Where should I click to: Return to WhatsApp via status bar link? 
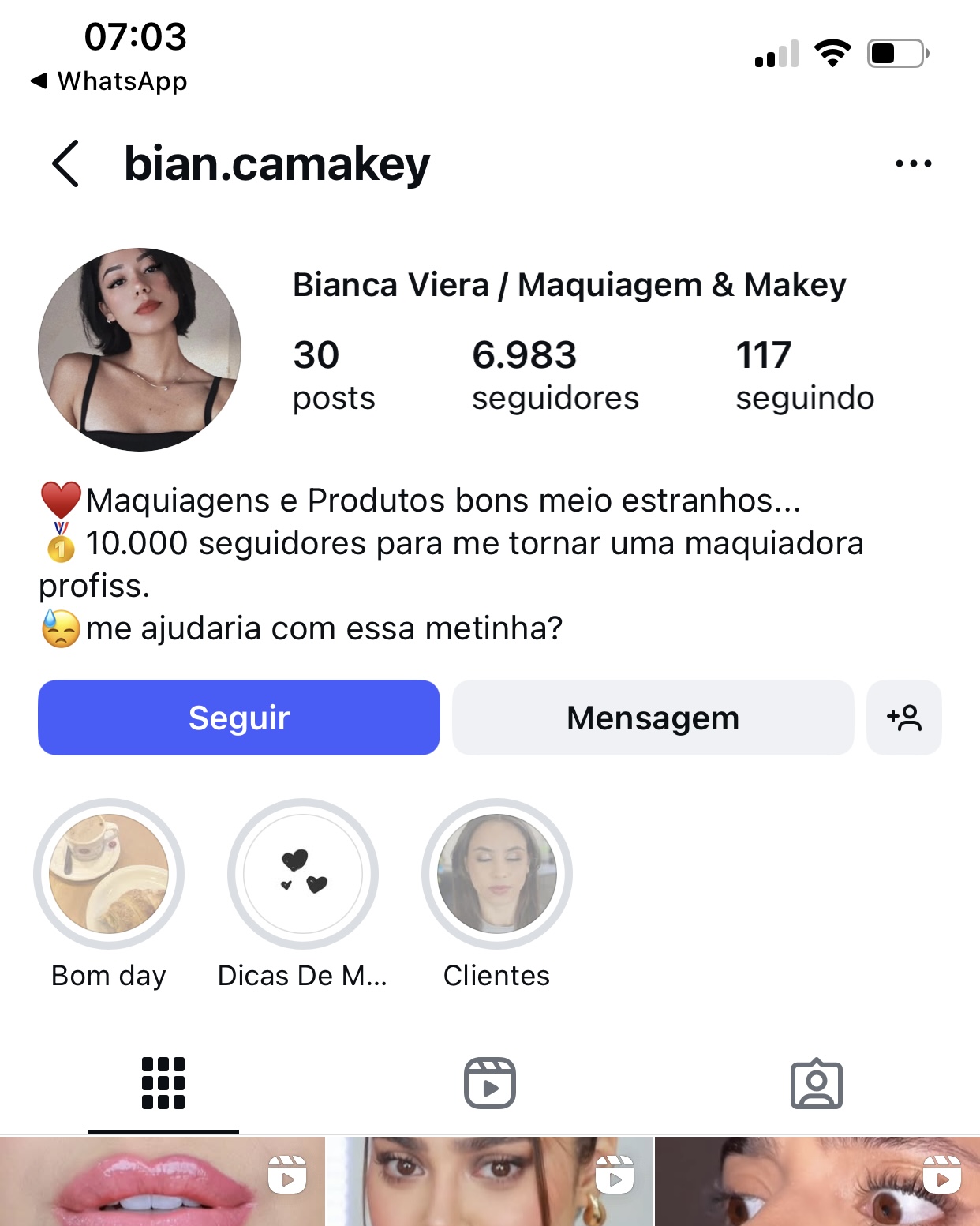(109, 81)
